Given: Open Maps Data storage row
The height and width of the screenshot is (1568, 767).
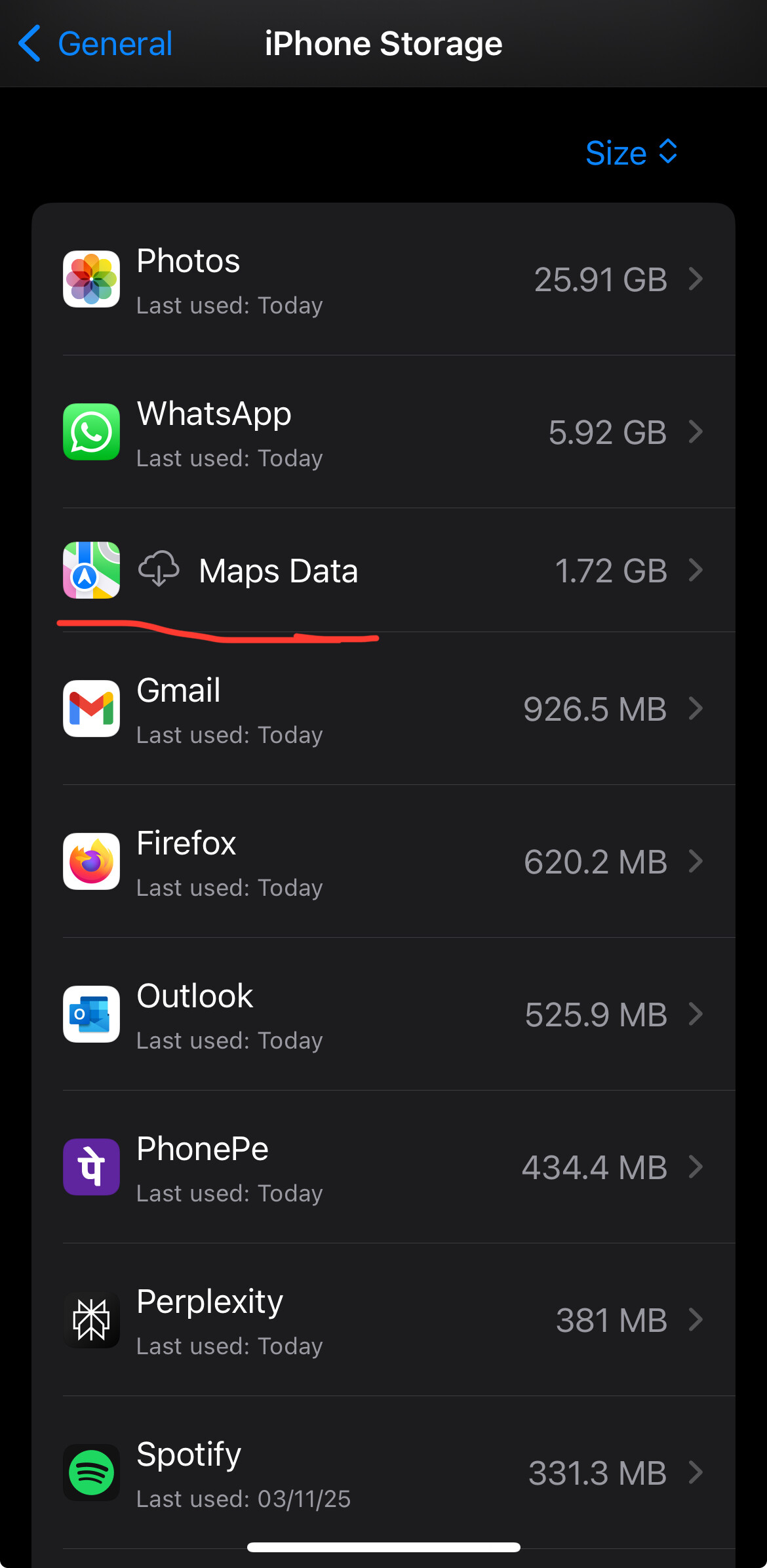Looking at the screenshot, I should tap(383, 571).
